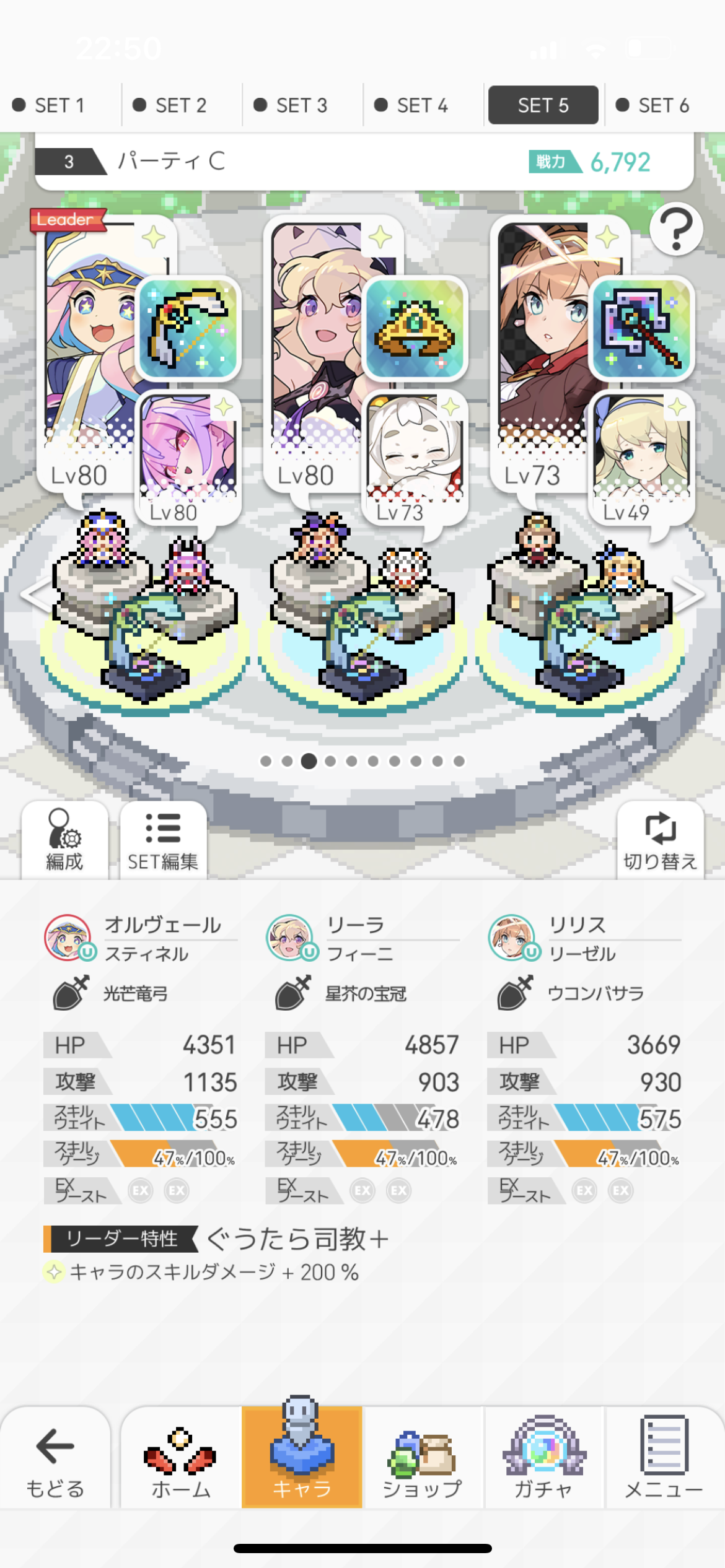Open the Leader character card at Lv80
Image resolution: width=725 pixels, height=1568 pixels.
[x=87, y=347]
